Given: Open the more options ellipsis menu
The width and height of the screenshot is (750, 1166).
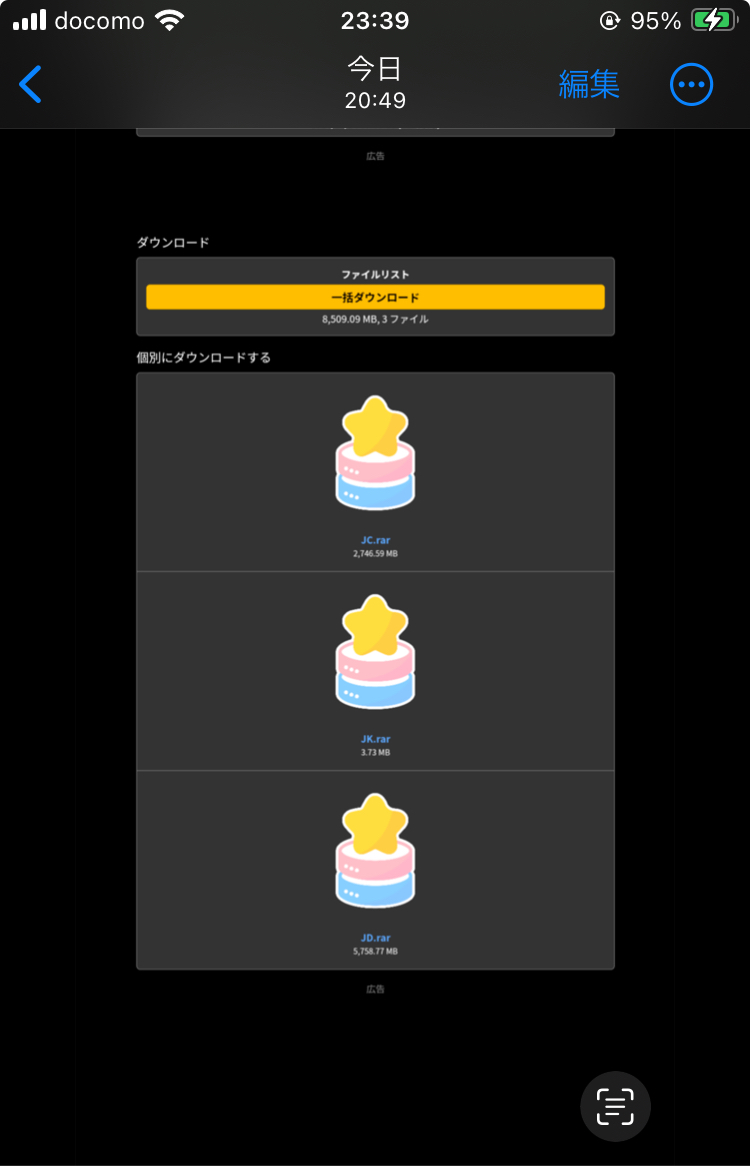Looking at the screenshot, I should coord(691,85).
